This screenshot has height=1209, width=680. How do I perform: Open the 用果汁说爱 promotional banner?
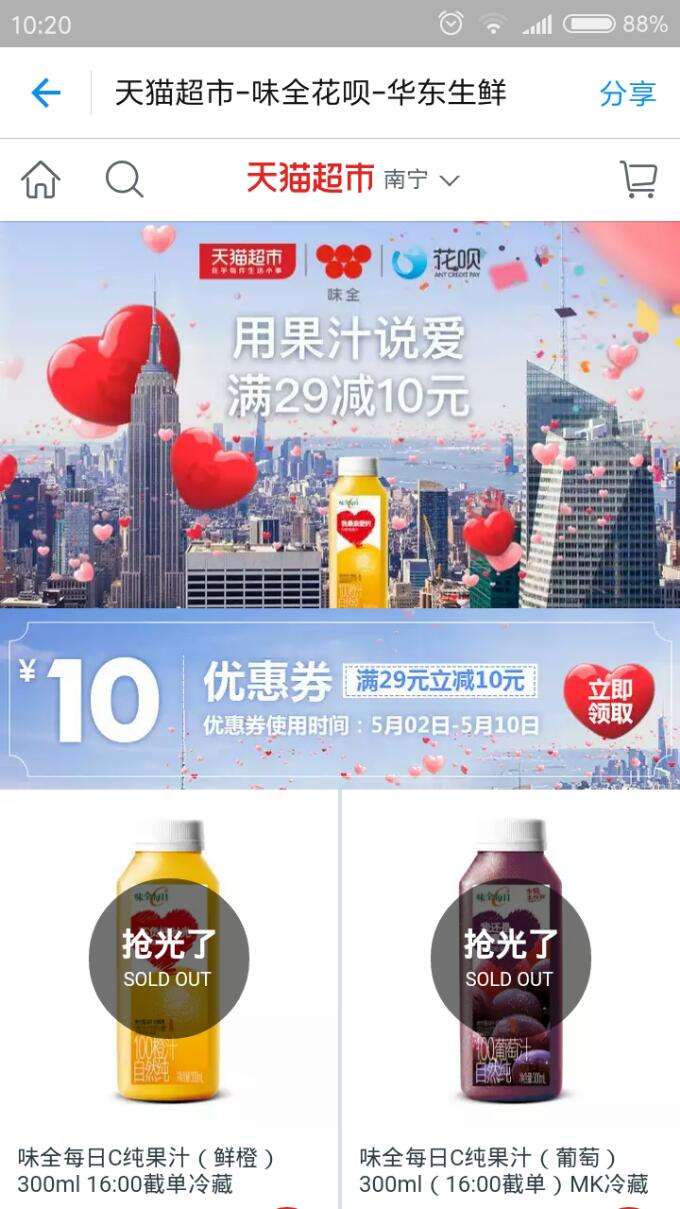coord(340,414)
